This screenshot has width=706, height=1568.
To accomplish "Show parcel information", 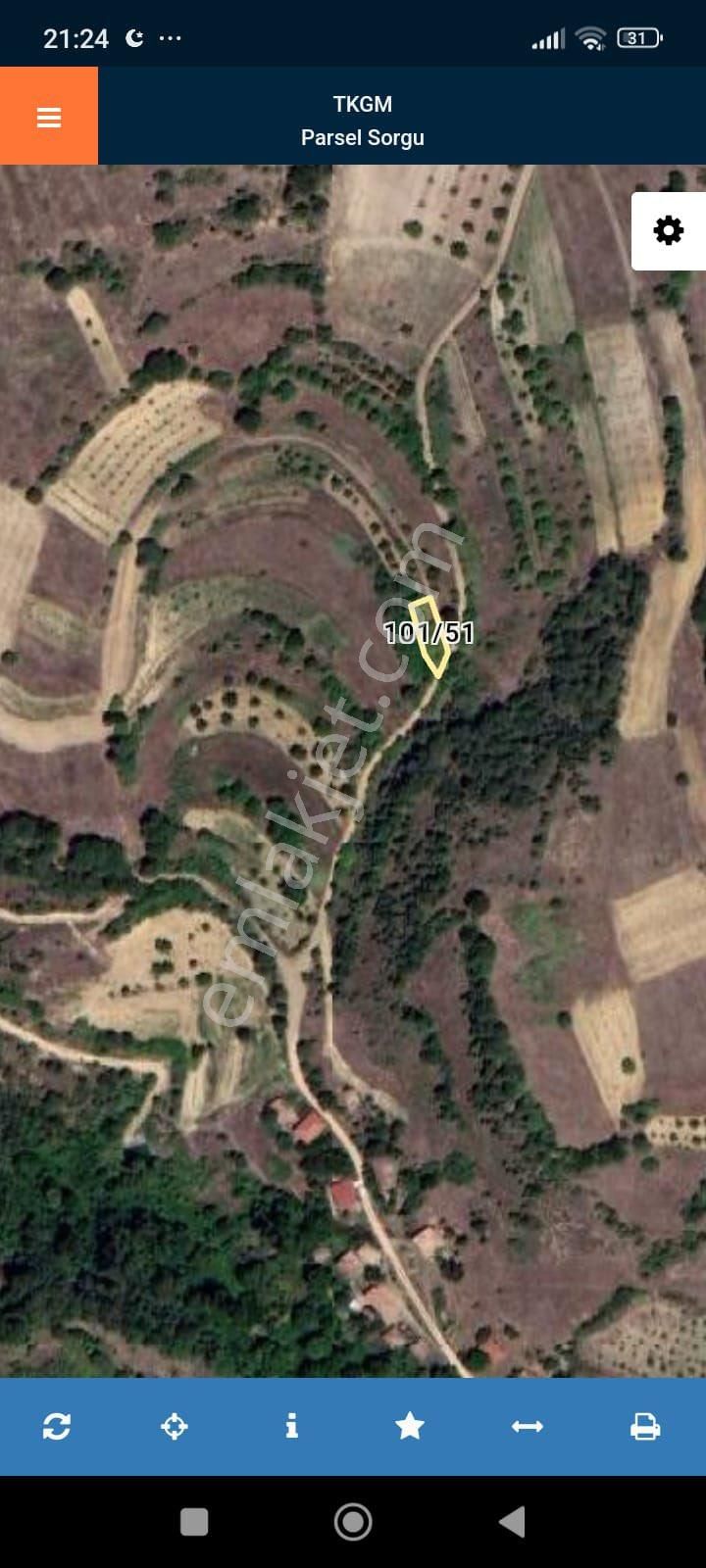I will [x=291, y=1426].
